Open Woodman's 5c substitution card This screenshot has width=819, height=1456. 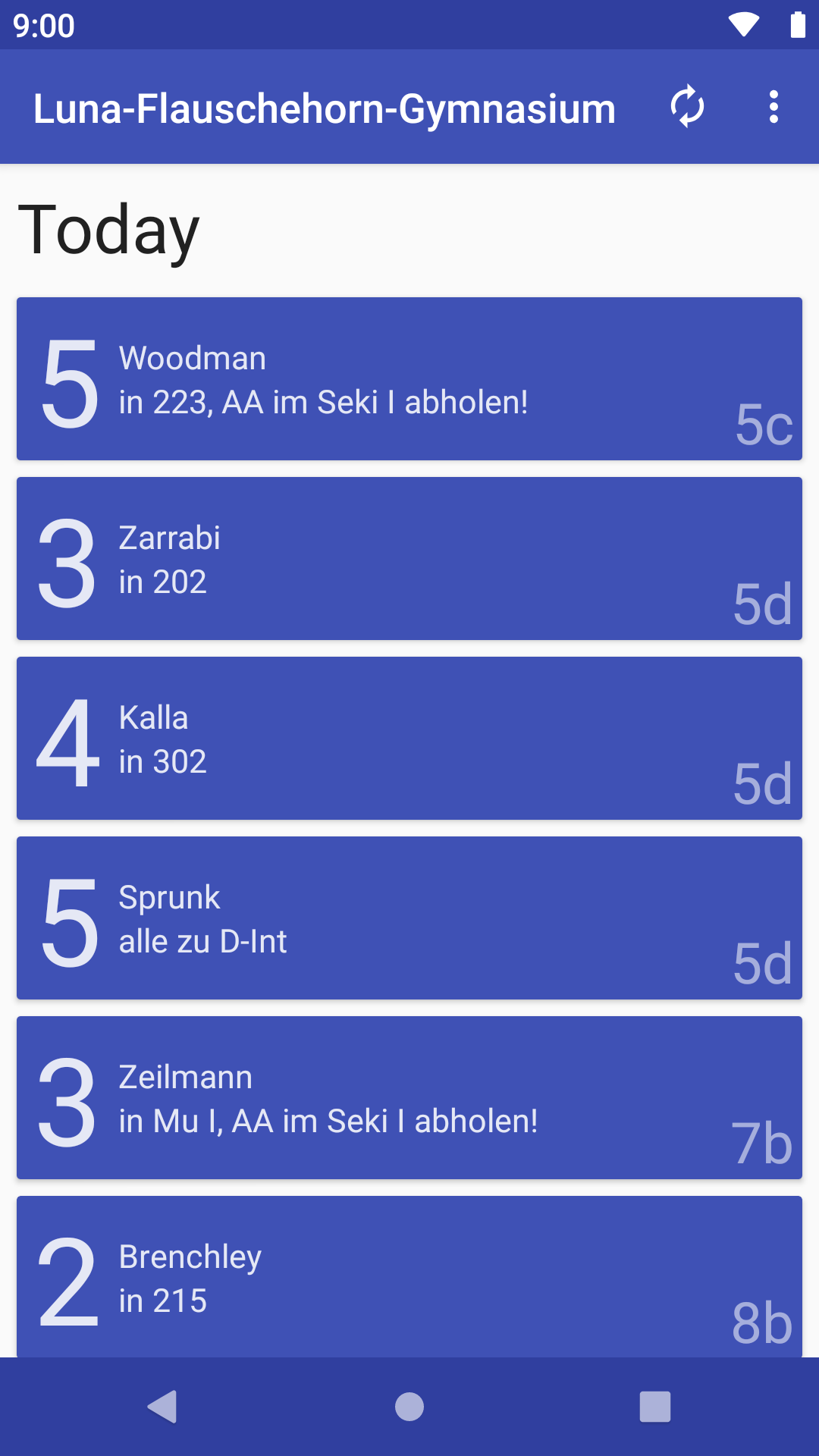[409, 379]
